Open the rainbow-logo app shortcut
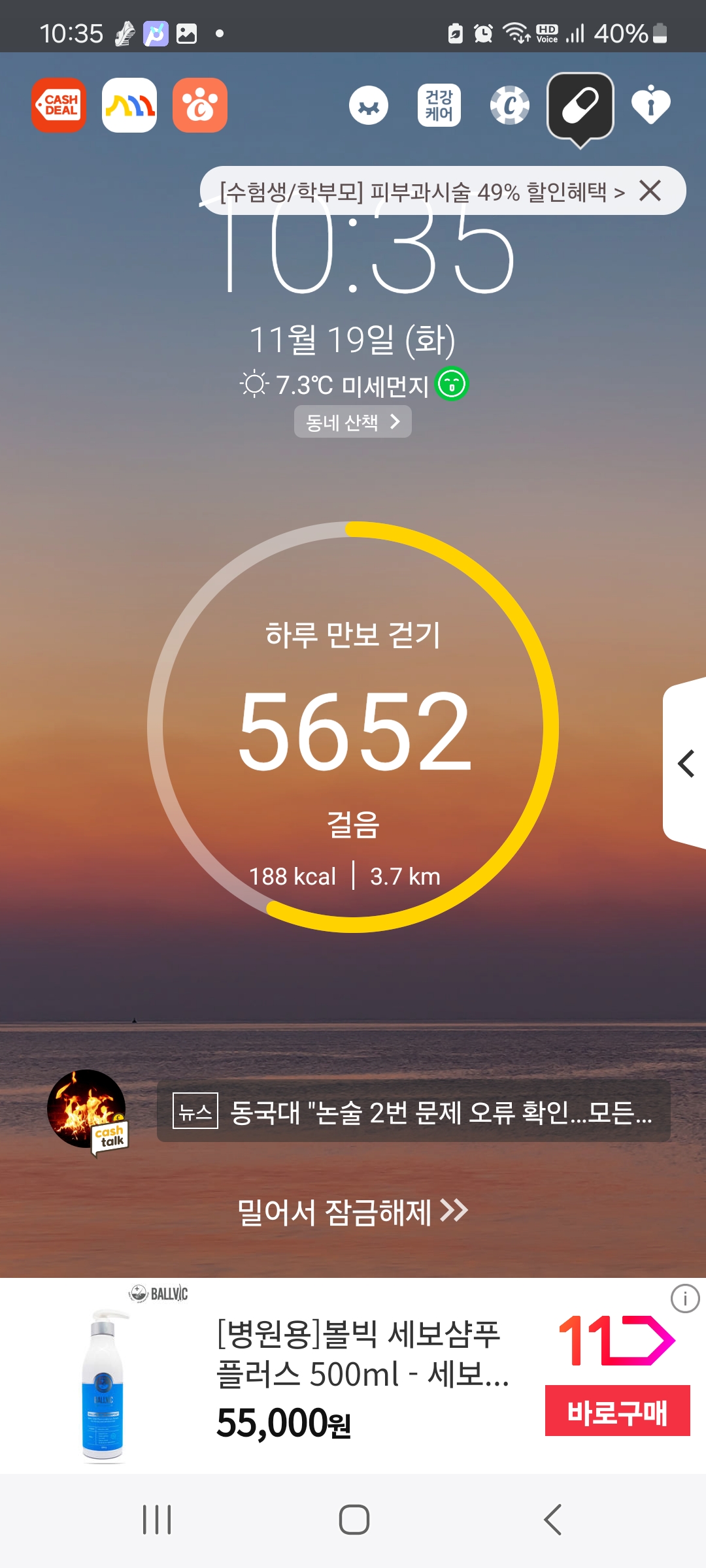 pos(129,105)
